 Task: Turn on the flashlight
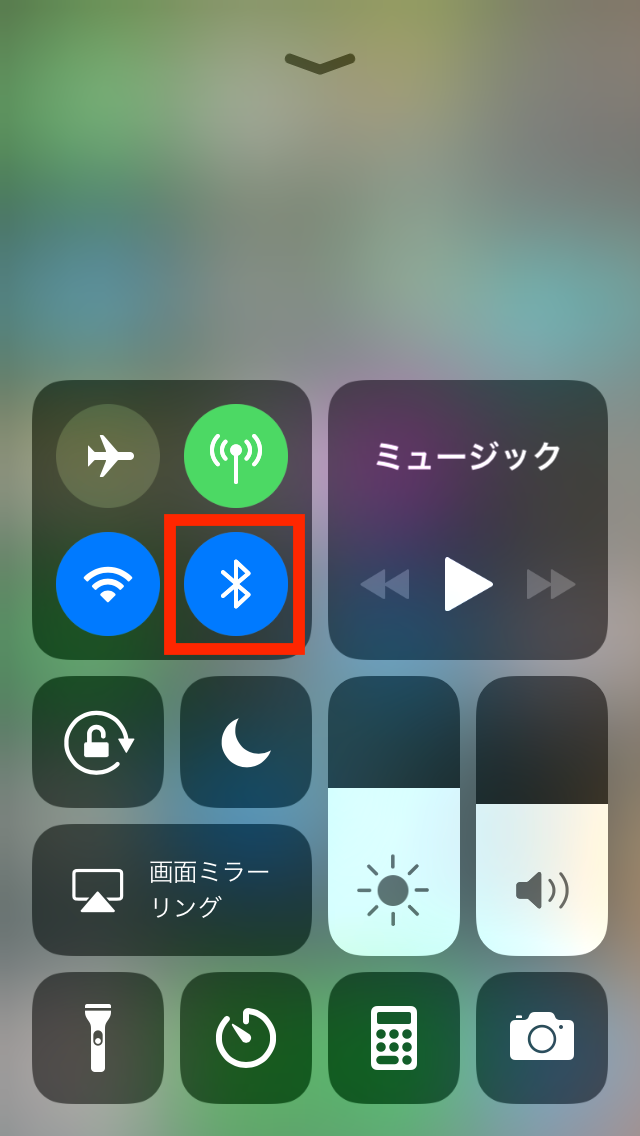[x=98, y=1037]
